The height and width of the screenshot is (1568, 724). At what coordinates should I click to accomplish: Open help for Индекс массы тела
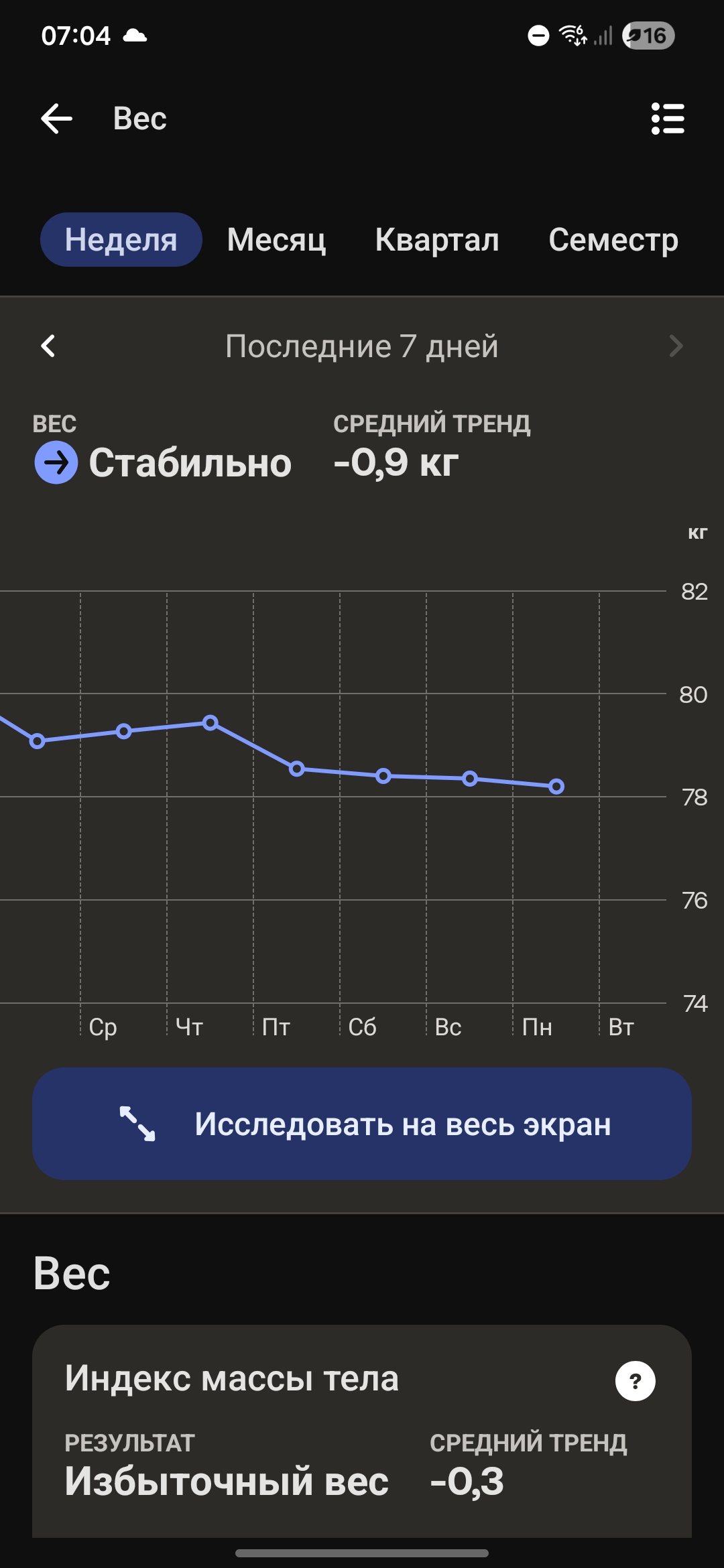[635, 1381]
